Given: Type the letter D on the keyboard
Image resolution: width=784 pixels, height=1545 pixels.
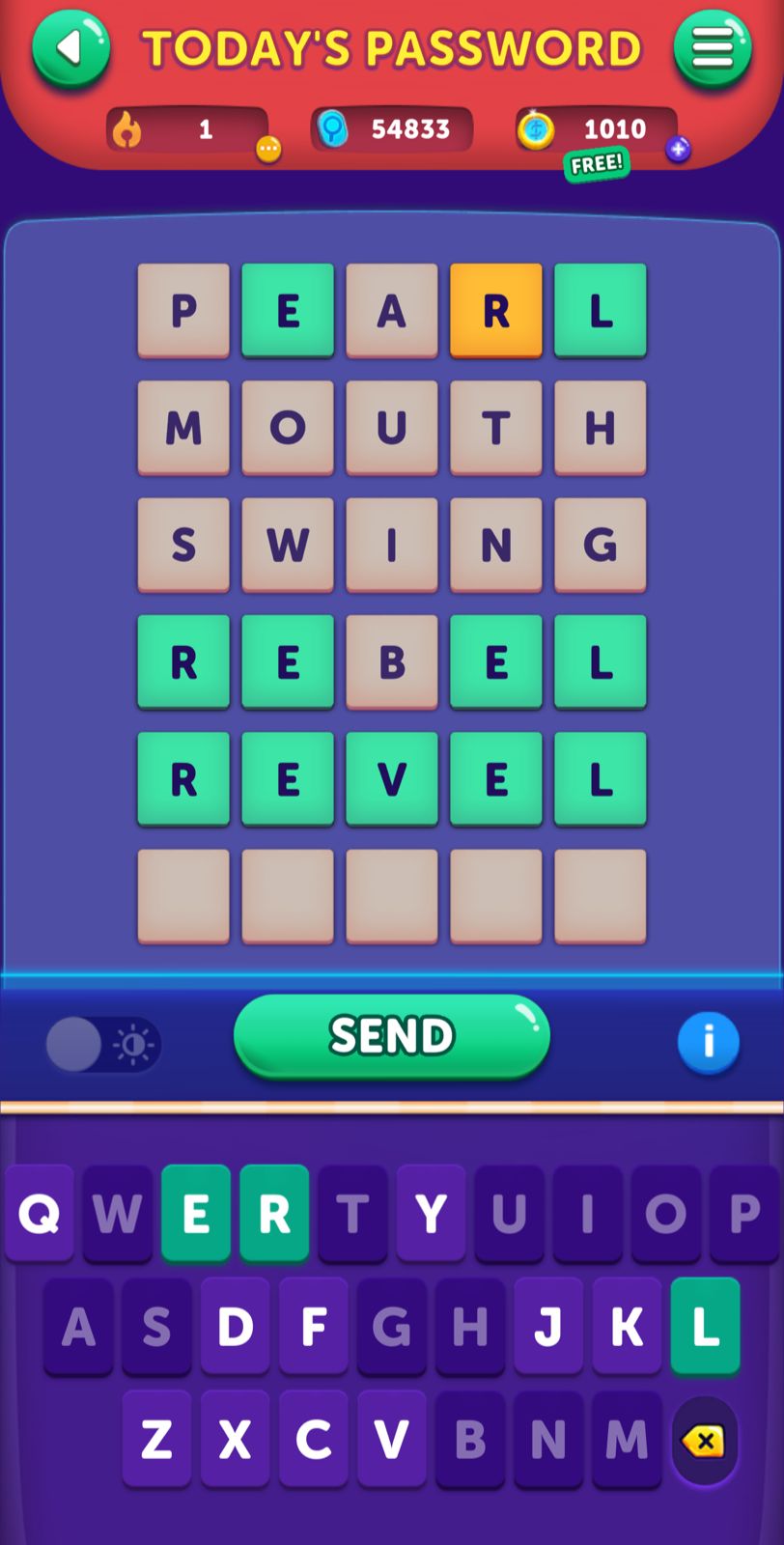Looking at the screenshot, I should 235,1327.
